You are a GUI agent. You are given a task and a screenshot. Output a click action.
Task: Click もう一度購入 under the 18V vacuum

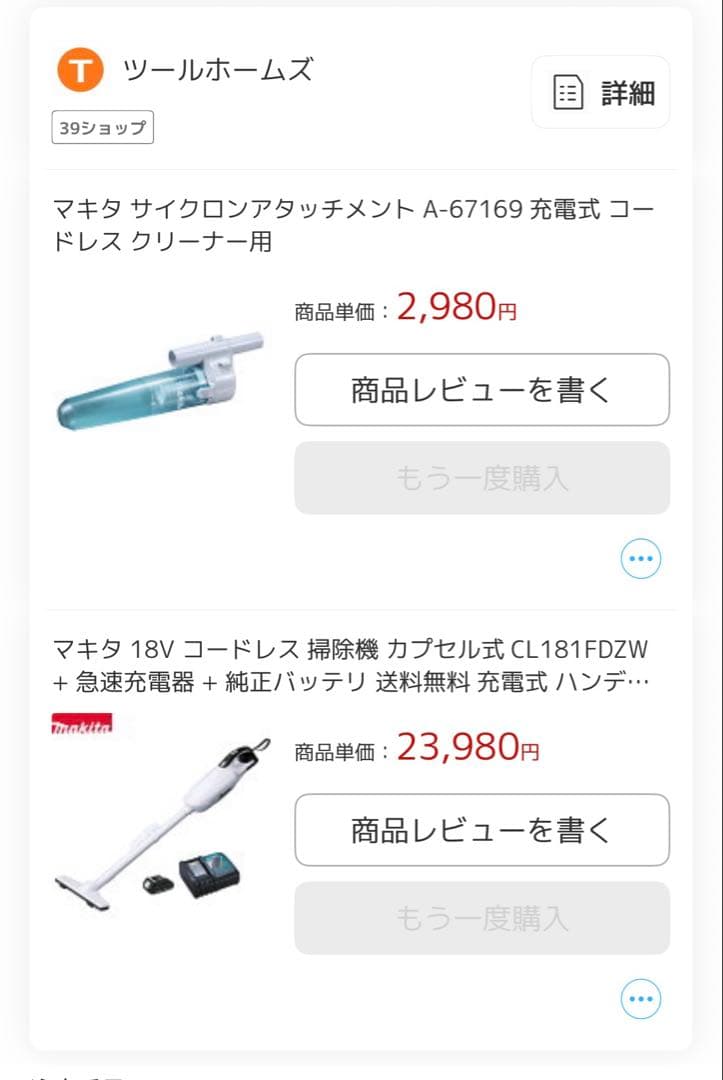[x=482, y=918]
